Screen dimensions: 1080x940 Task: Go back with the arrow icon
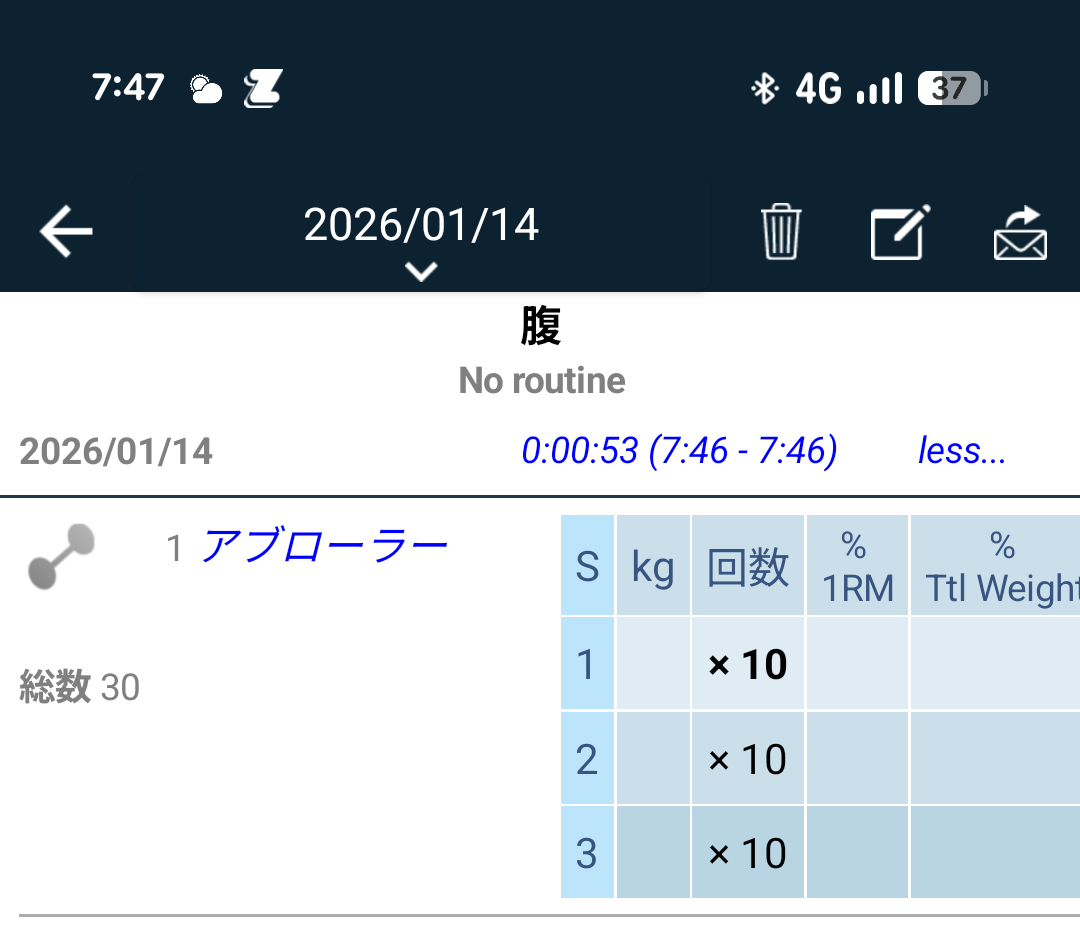point(66,232)
